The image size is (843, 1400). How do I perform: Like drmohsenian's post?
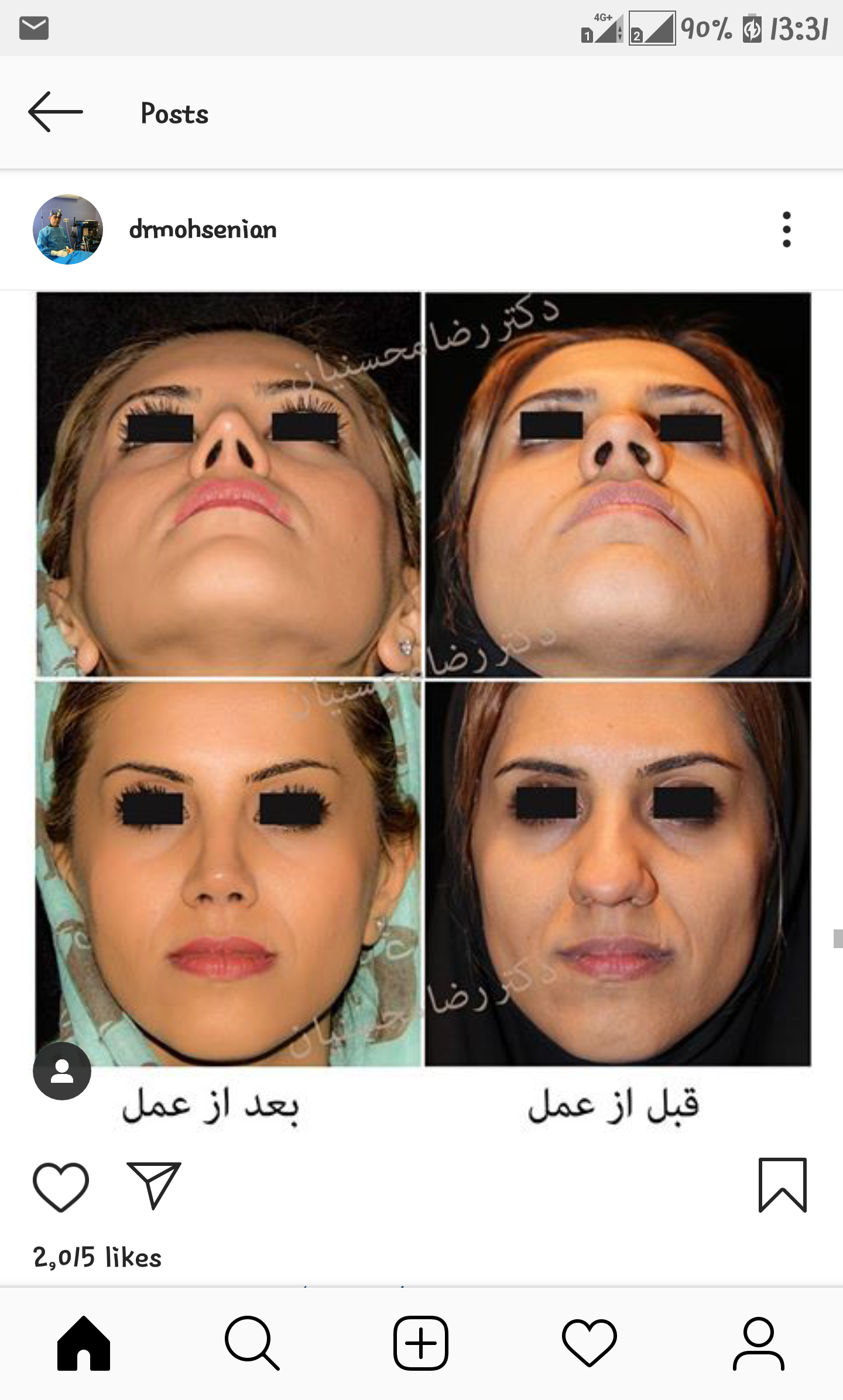61,1187
